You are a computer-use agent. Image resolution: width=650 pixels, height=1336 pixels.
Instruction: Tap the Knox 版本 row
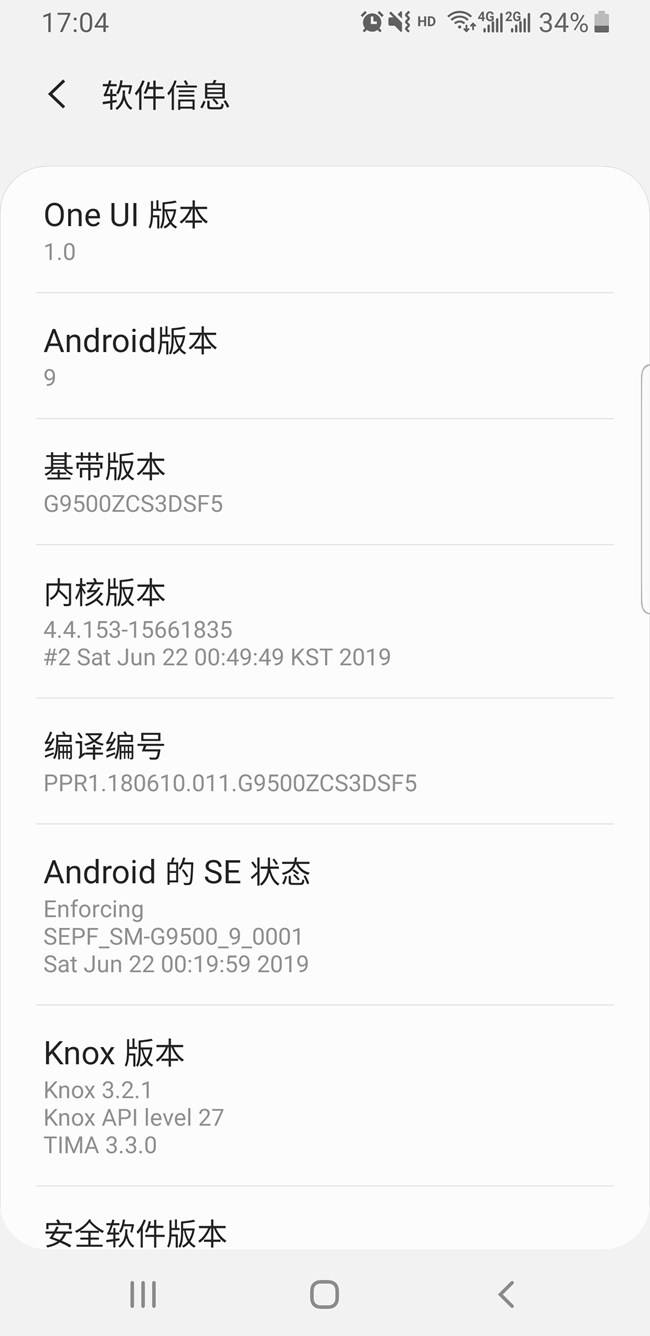pyautogui.click(x=324, y=1096)
